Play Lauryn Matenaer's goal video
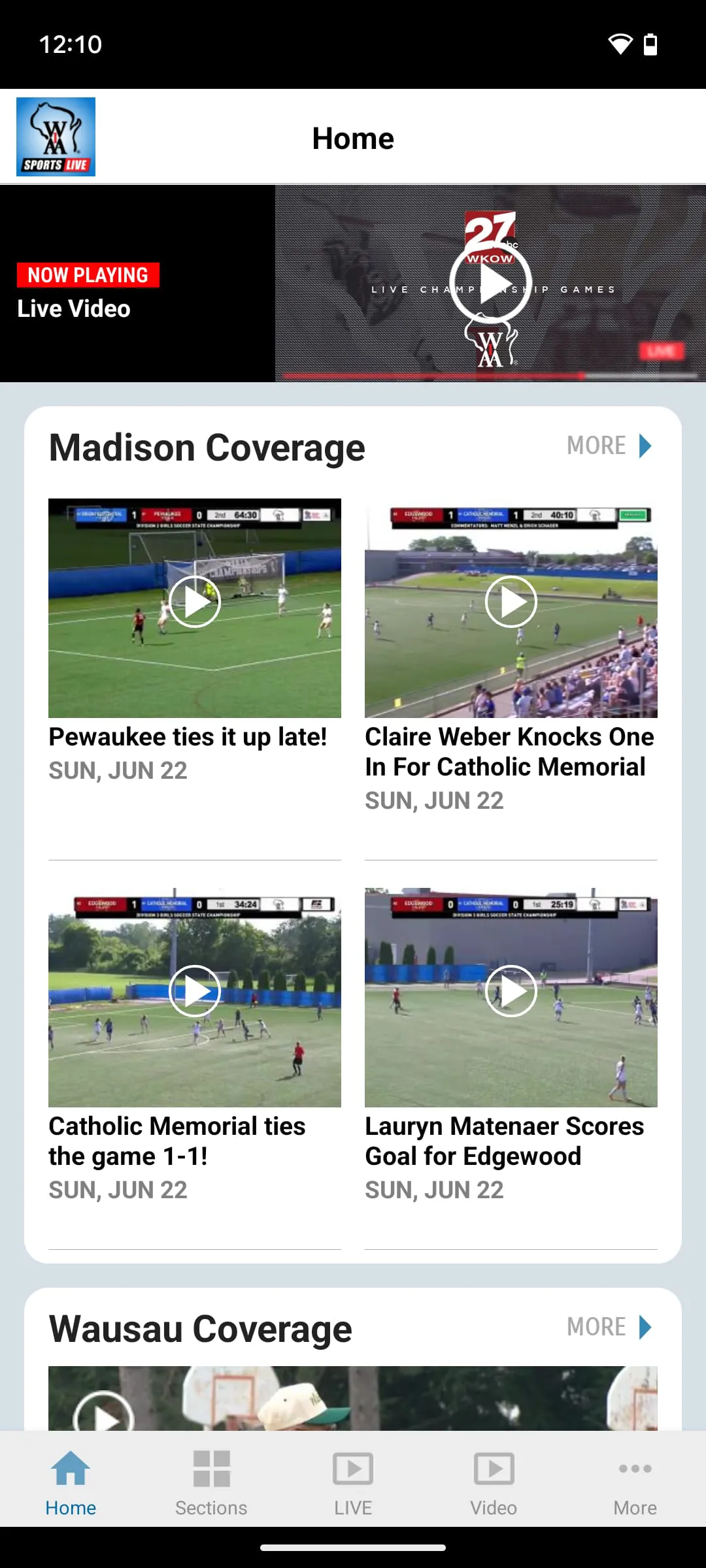The width and height of the screenshot is (706, 1568). (511, 990)
